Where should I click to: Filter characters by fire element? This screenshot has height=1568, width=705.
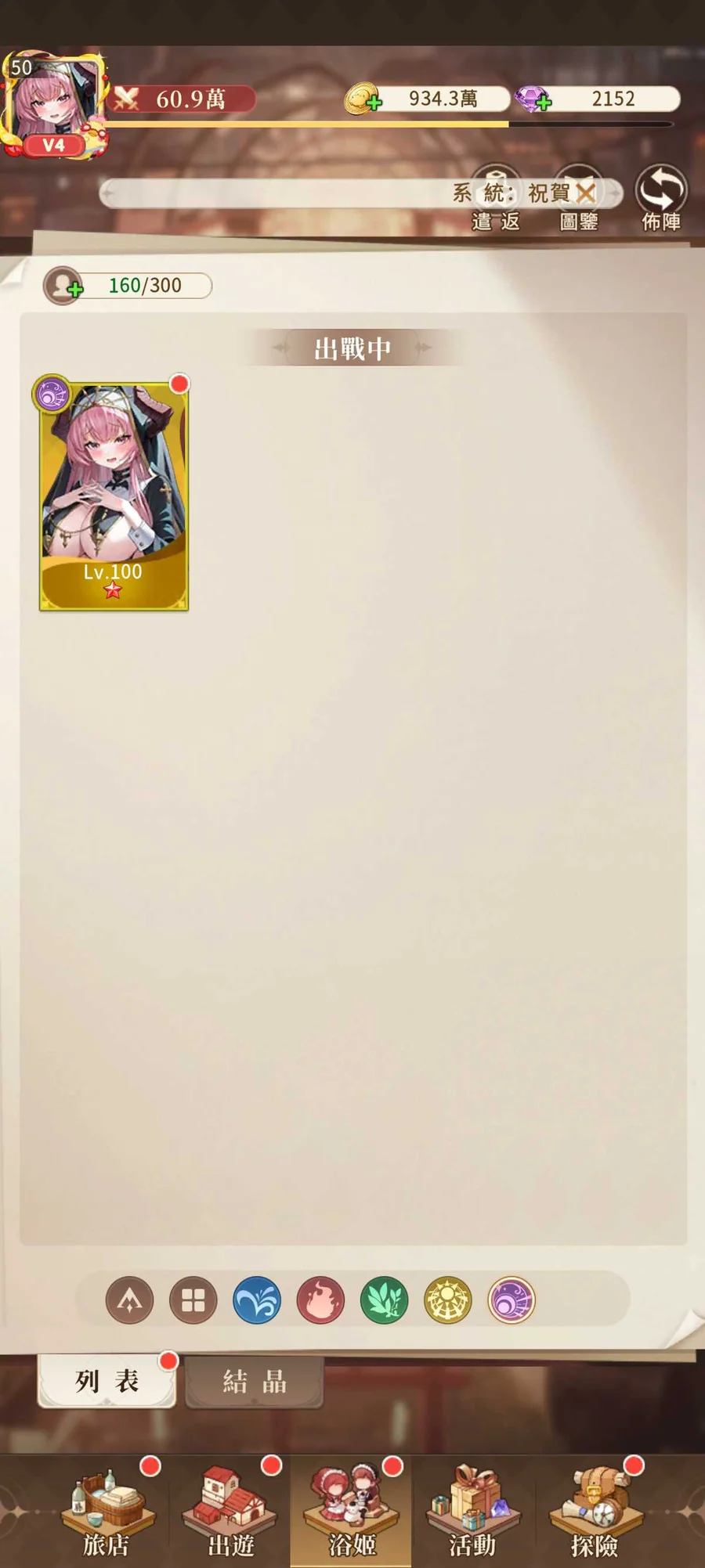coord(320,1300)
